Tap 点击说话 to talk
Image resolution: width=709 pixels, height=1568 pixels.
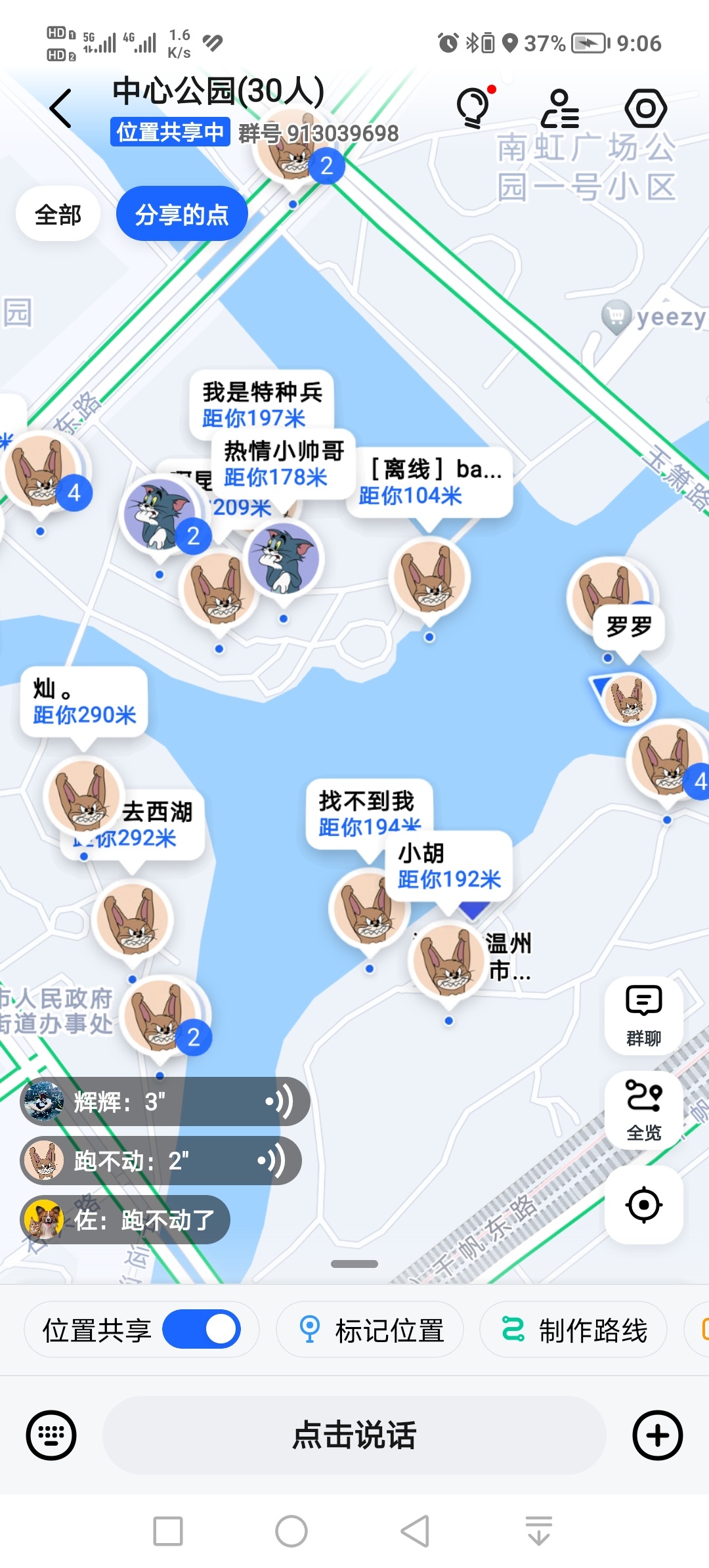click(x=354, y=1435)
